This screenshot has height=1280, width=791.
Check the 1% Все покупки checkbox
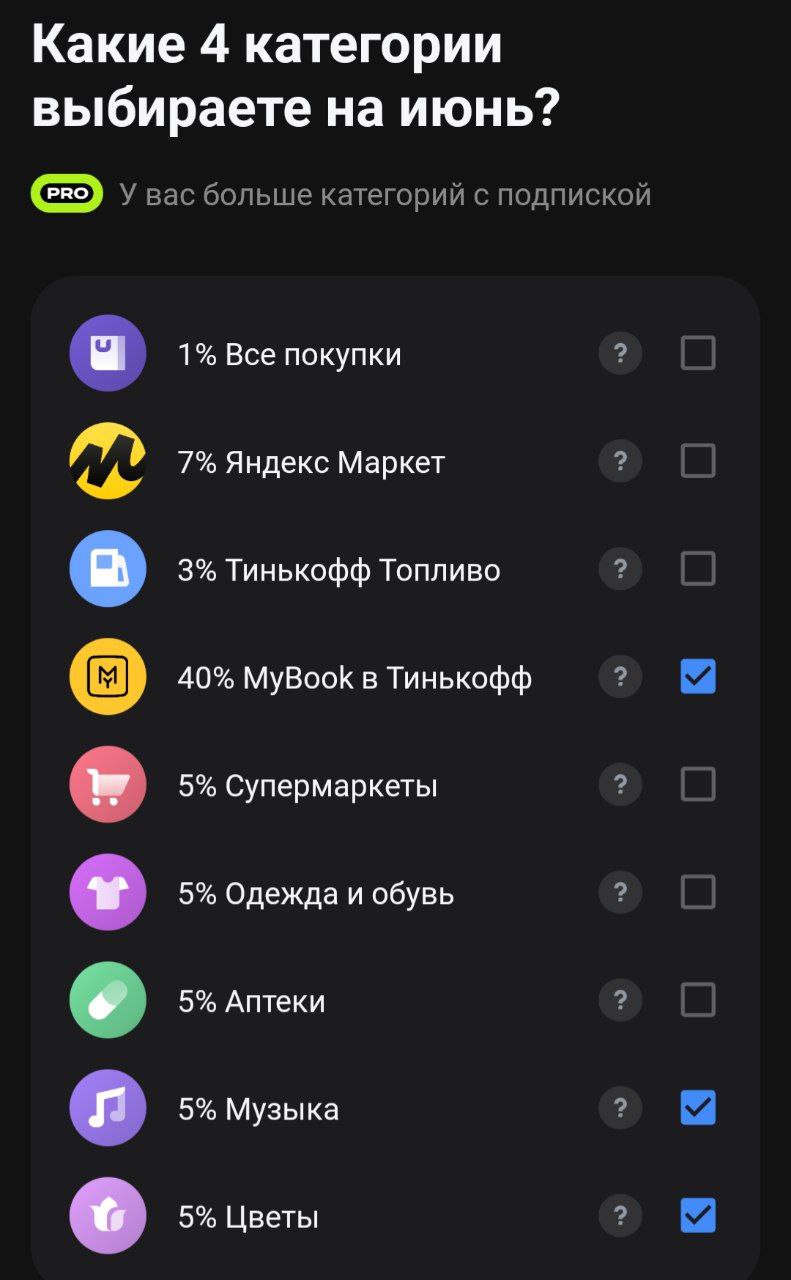tap(698, 353)
